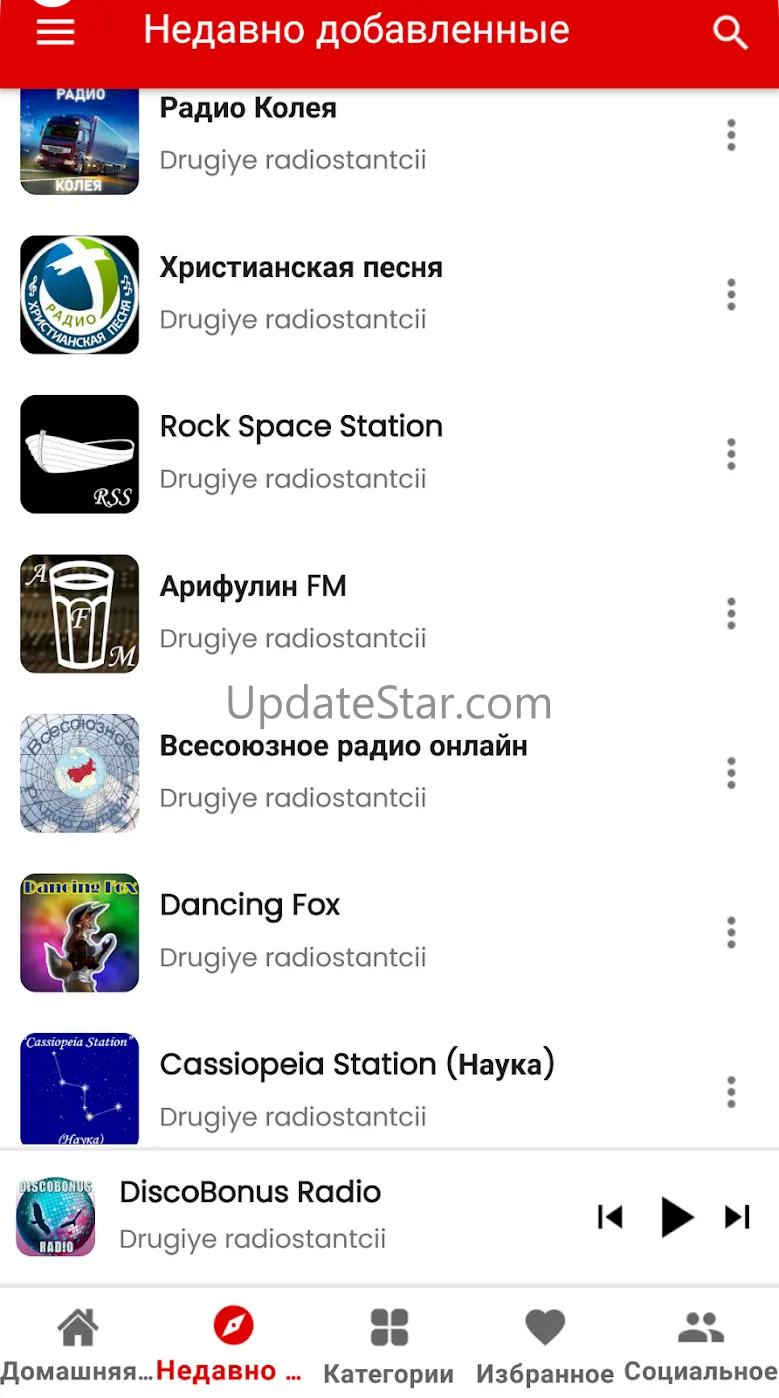Viewport: 779px width, 1398px height.
Task: Open Dancing Fox station
Action: click(389, 932)
